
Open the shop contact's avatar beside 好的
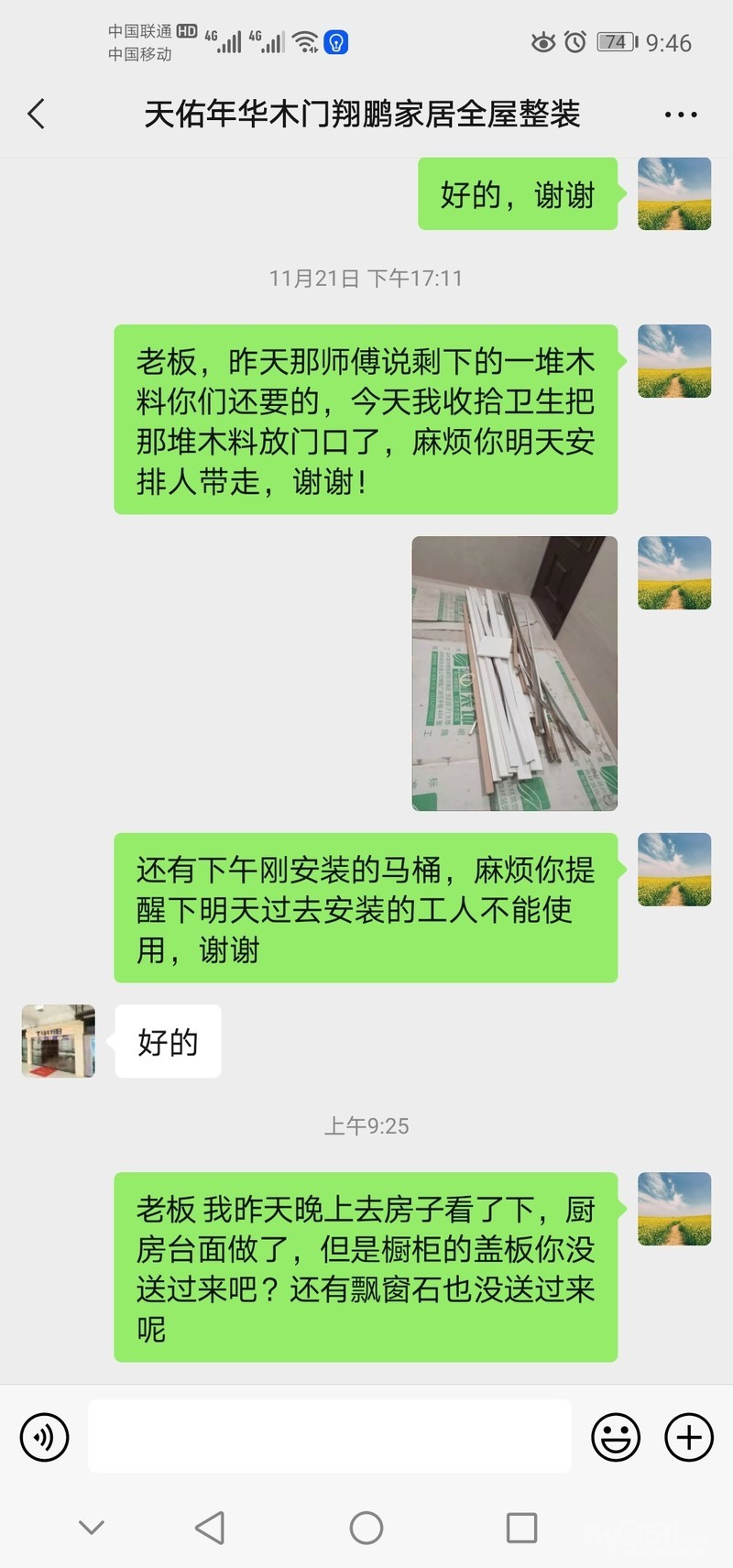[59, 1041]
